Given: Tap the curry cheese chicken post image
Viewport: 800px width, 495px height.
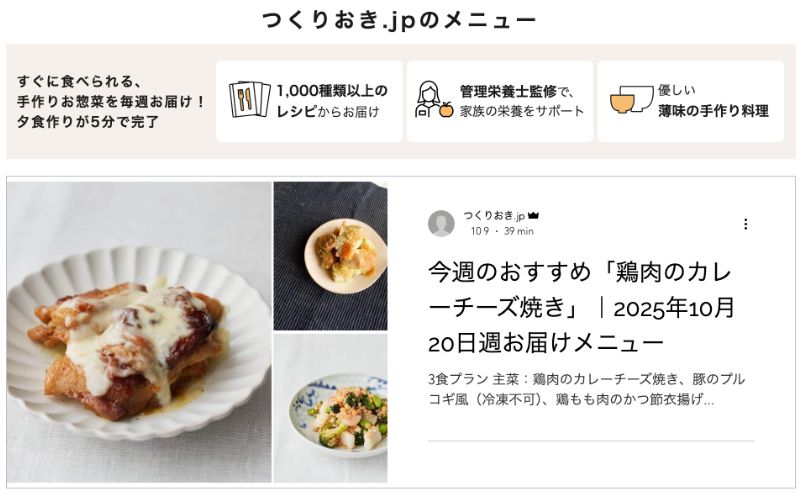Looking at the screenshot, I should (140, 332).
